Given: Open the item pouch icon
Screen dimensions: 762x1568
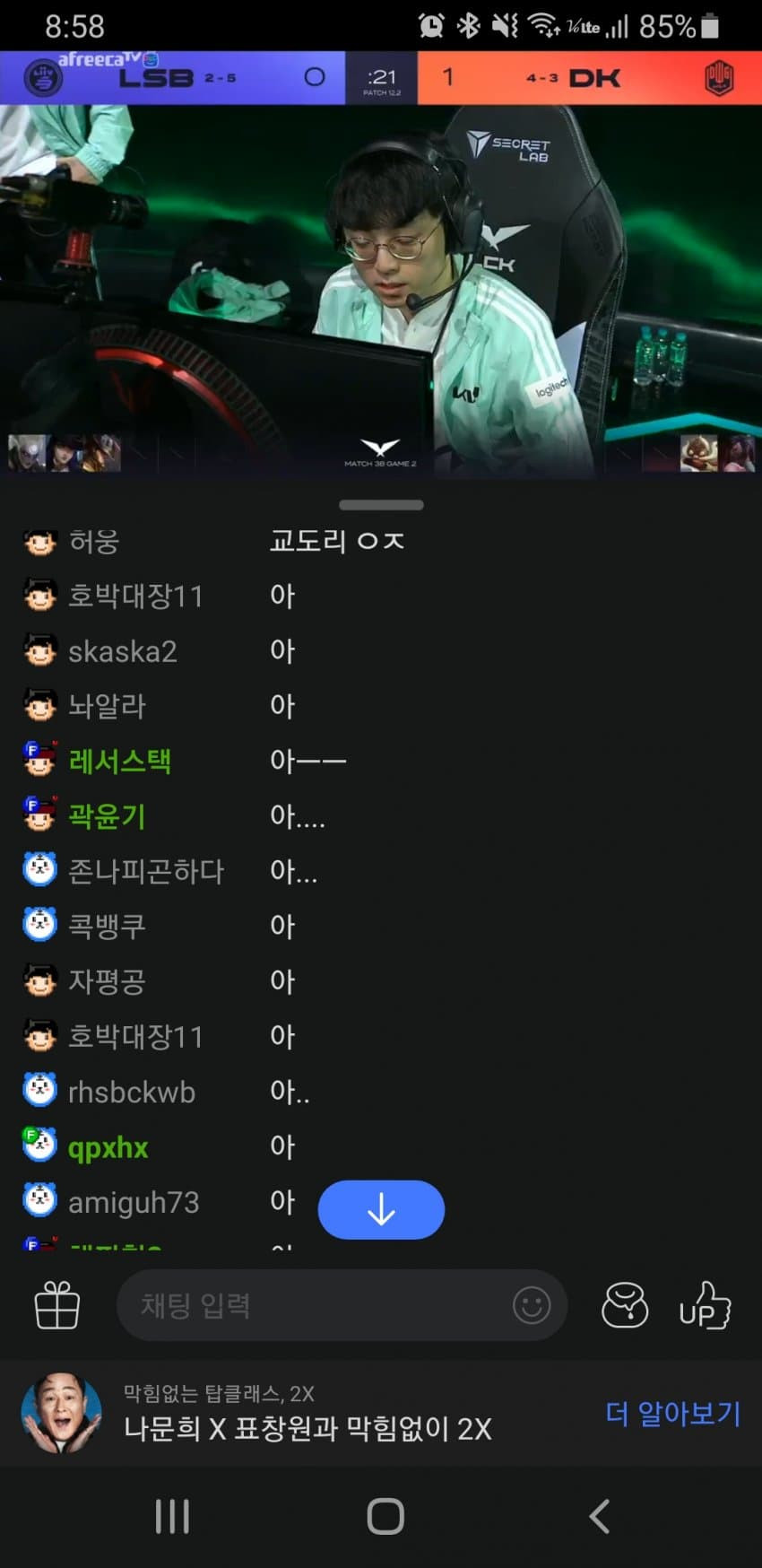Looking at the screenshot, I should (x=624, y=1305).
